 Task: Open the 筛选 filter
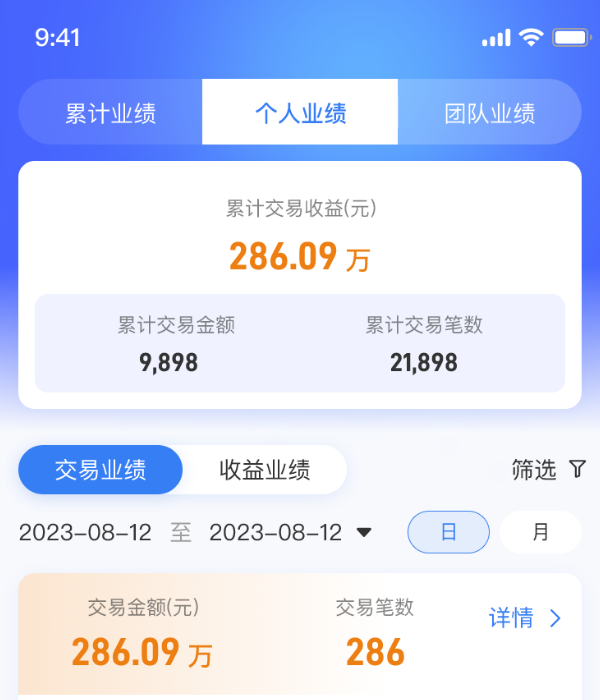click(x=548, y=469)
